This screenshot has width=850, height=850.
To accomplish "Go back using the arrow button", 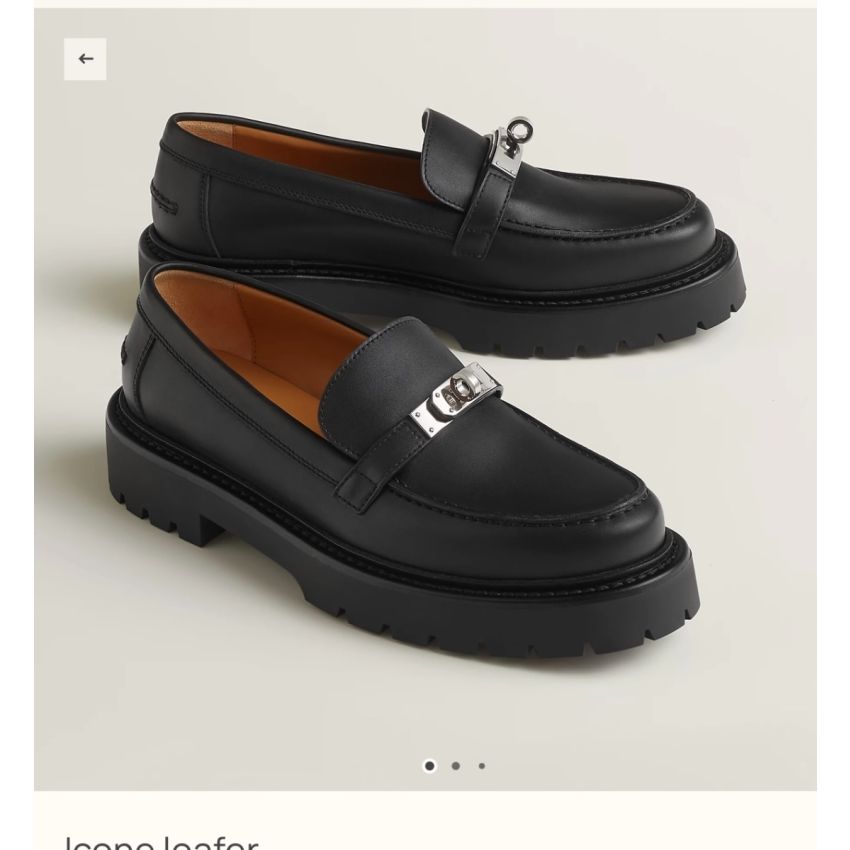I will click(x=85, y=59).
